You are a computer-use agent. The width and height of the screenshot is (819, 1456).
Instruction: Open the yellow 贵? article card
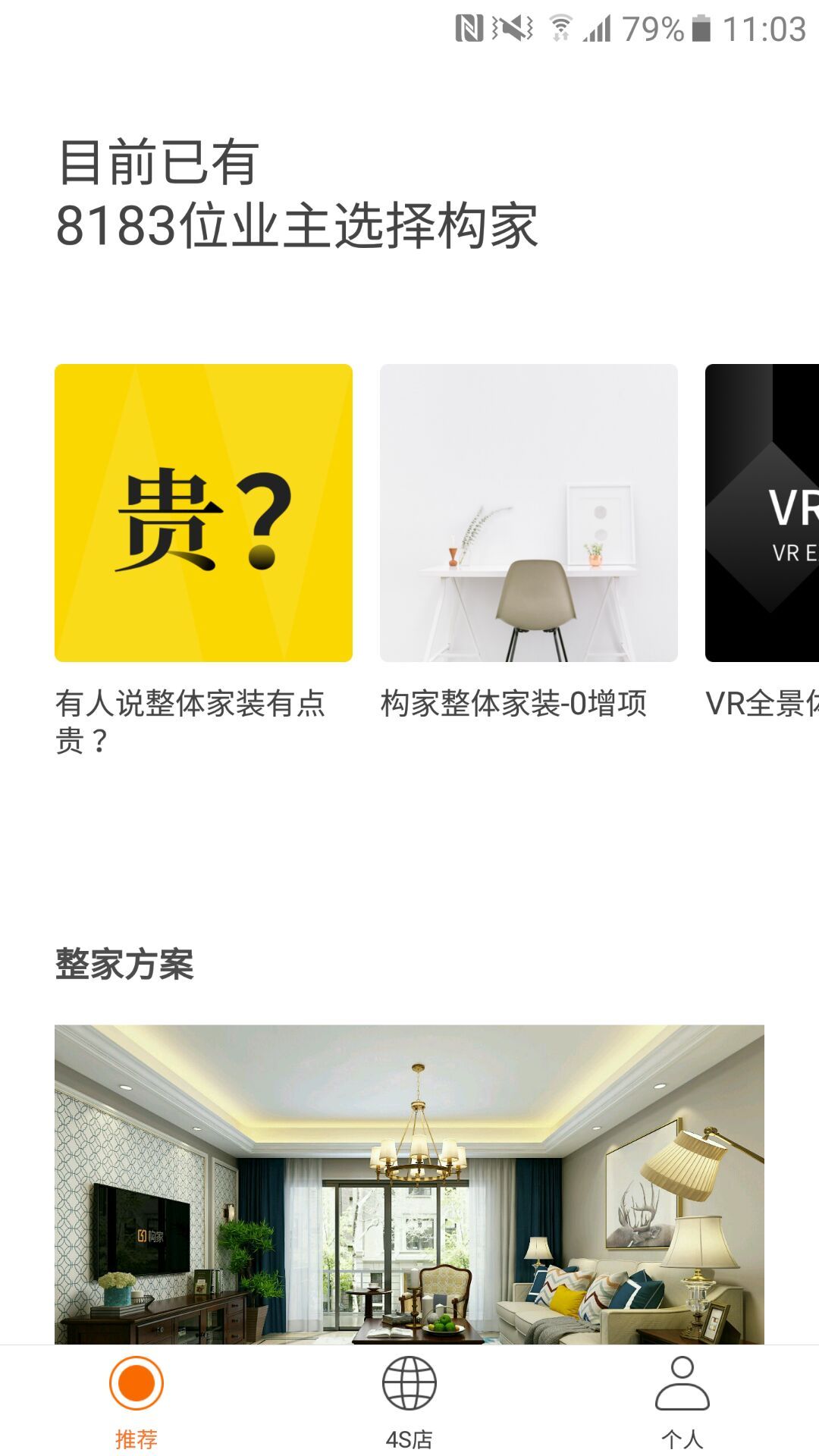point(203,513)
